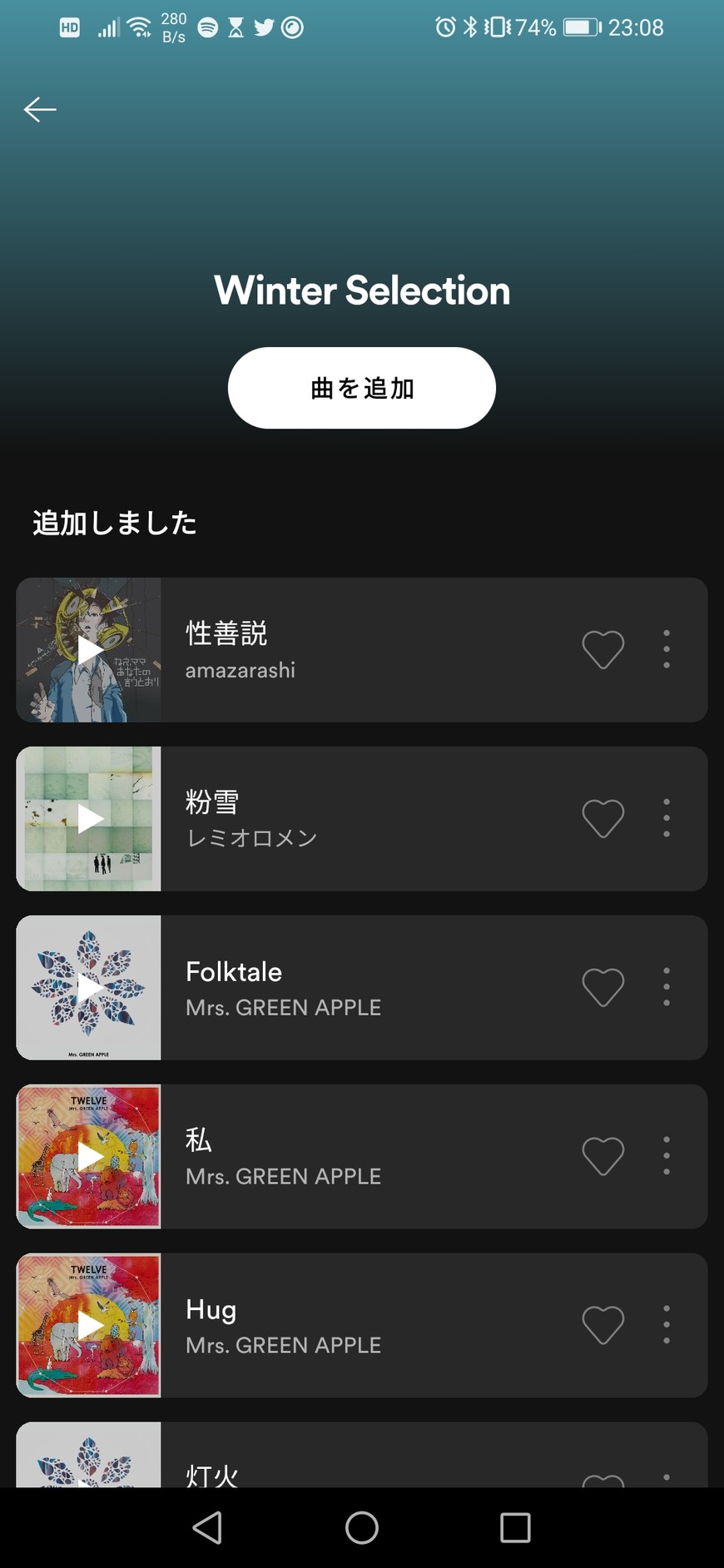Screen dimensions: 724x1568
Task: Play the 性善説 track preview
Action: (89, 650)
